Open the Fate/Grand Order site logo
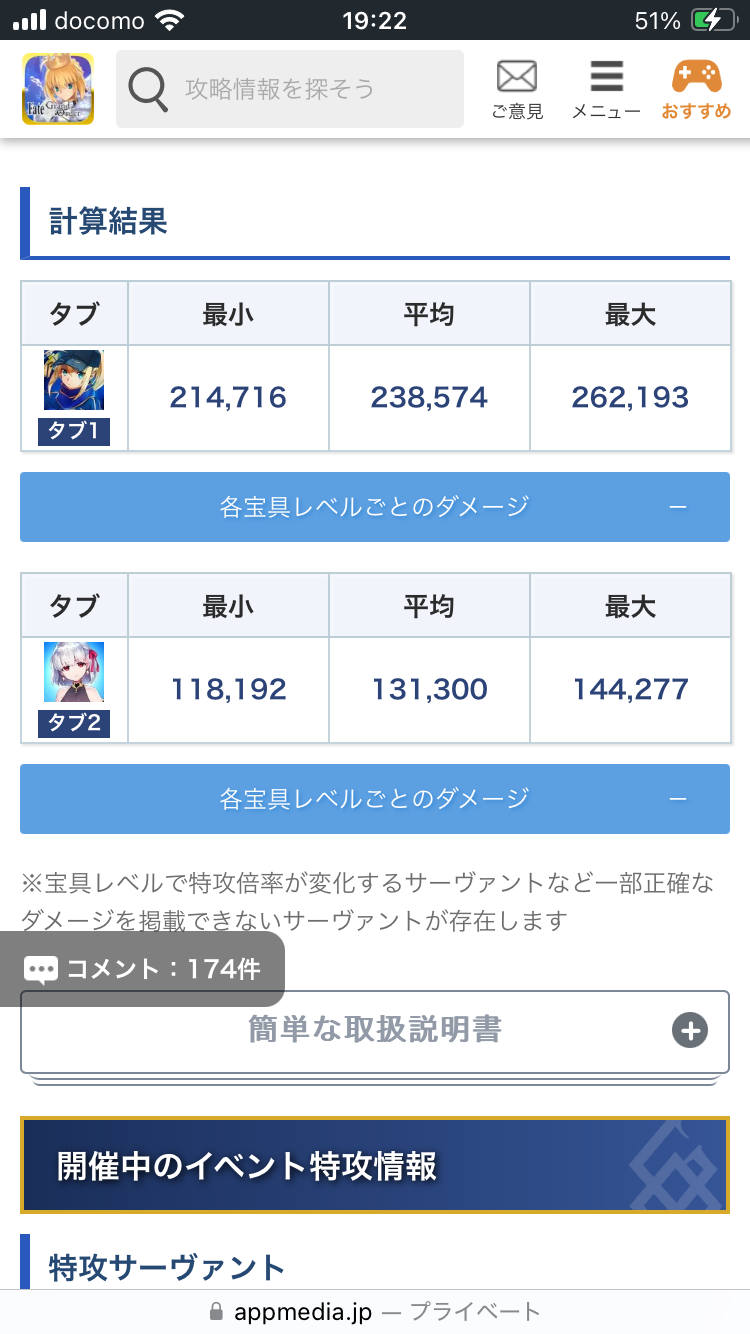The width and height of the screenshot is (750, 1334). [58, 89]
